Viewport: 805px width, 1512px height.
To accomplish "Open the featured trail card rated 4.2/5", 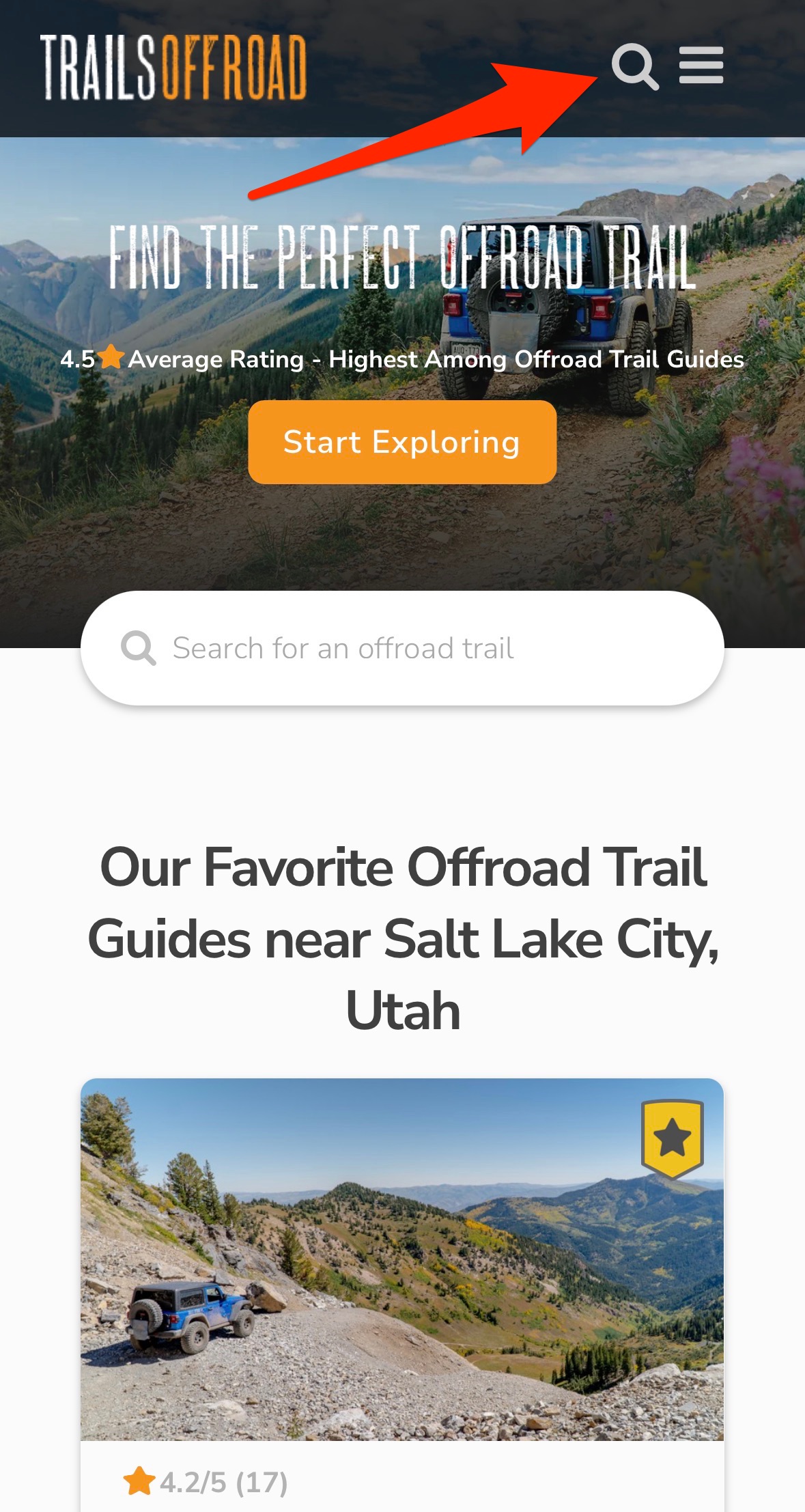I will (x=402, y=1260).
